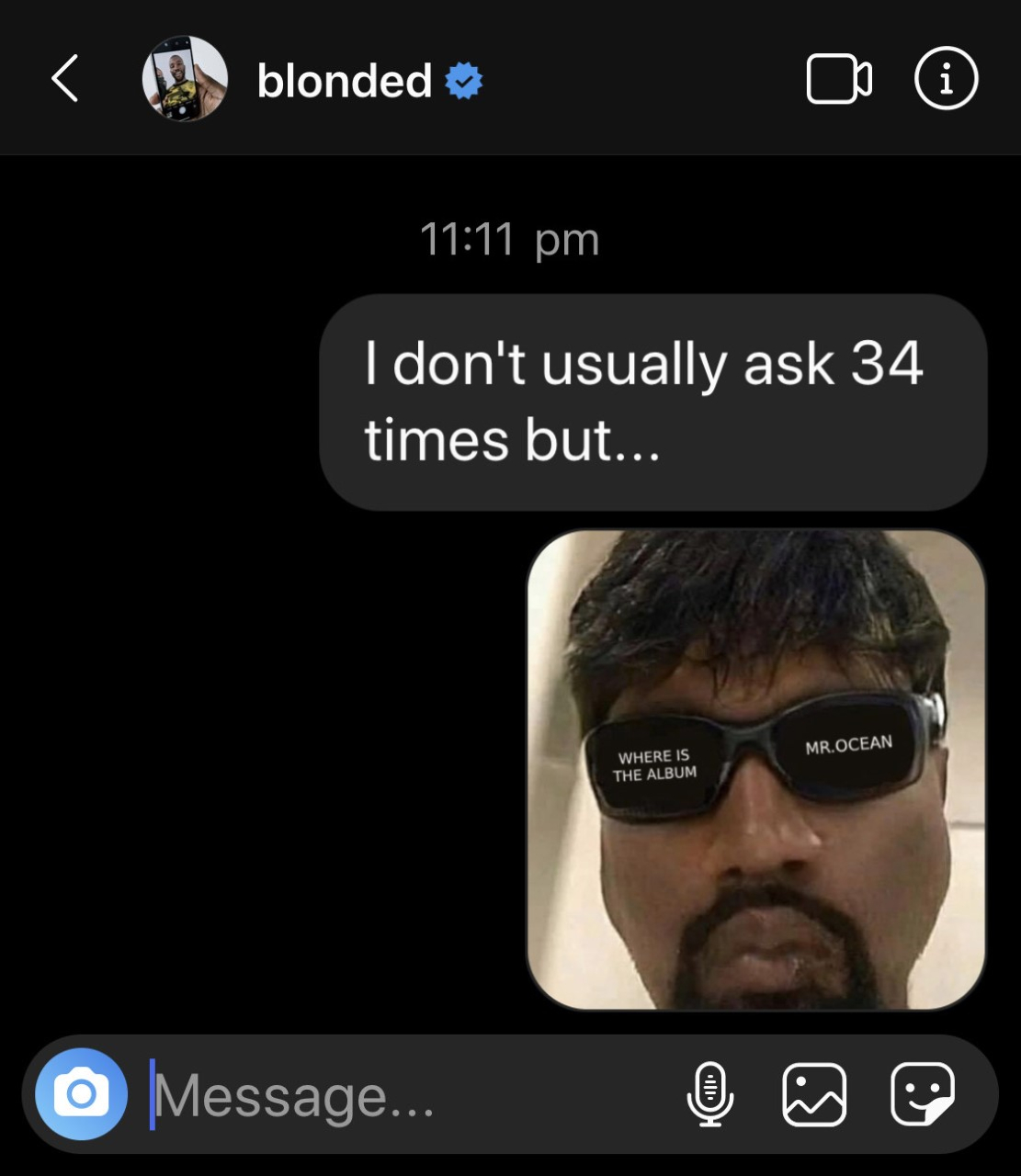Attach a photo from the gallery
The image size is (1021, 1176).
[814, 1094]
